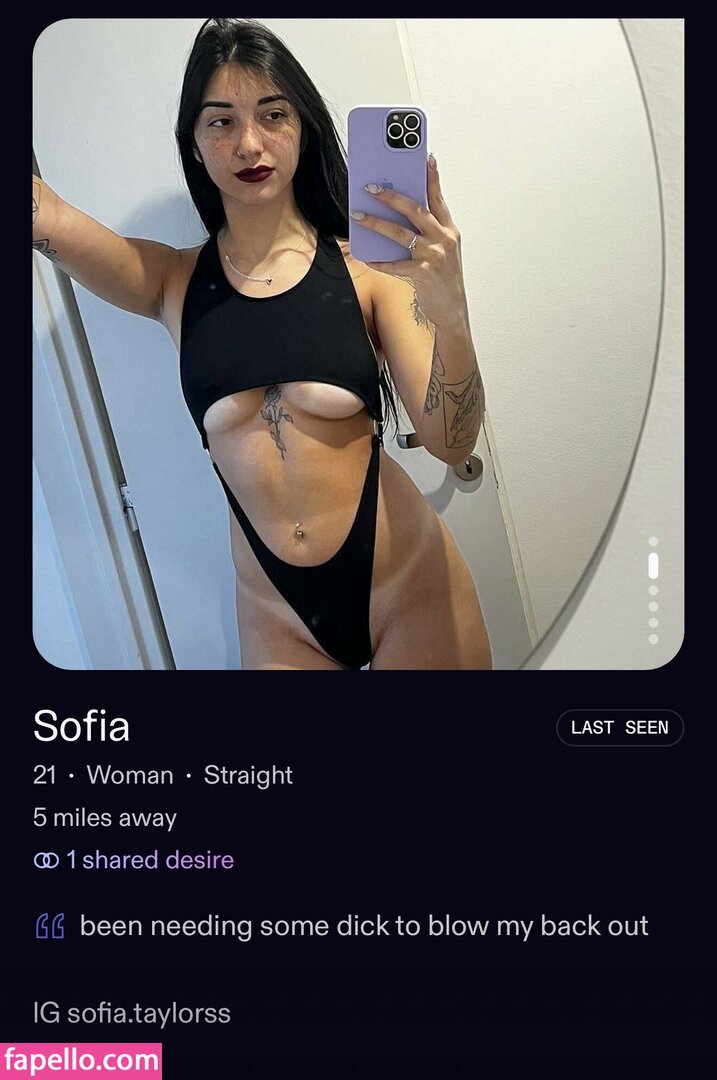The height and width of the screenshot is (1080, 717).
Task: Tap the photo page indicator dots
Action: tap(653, 590)
